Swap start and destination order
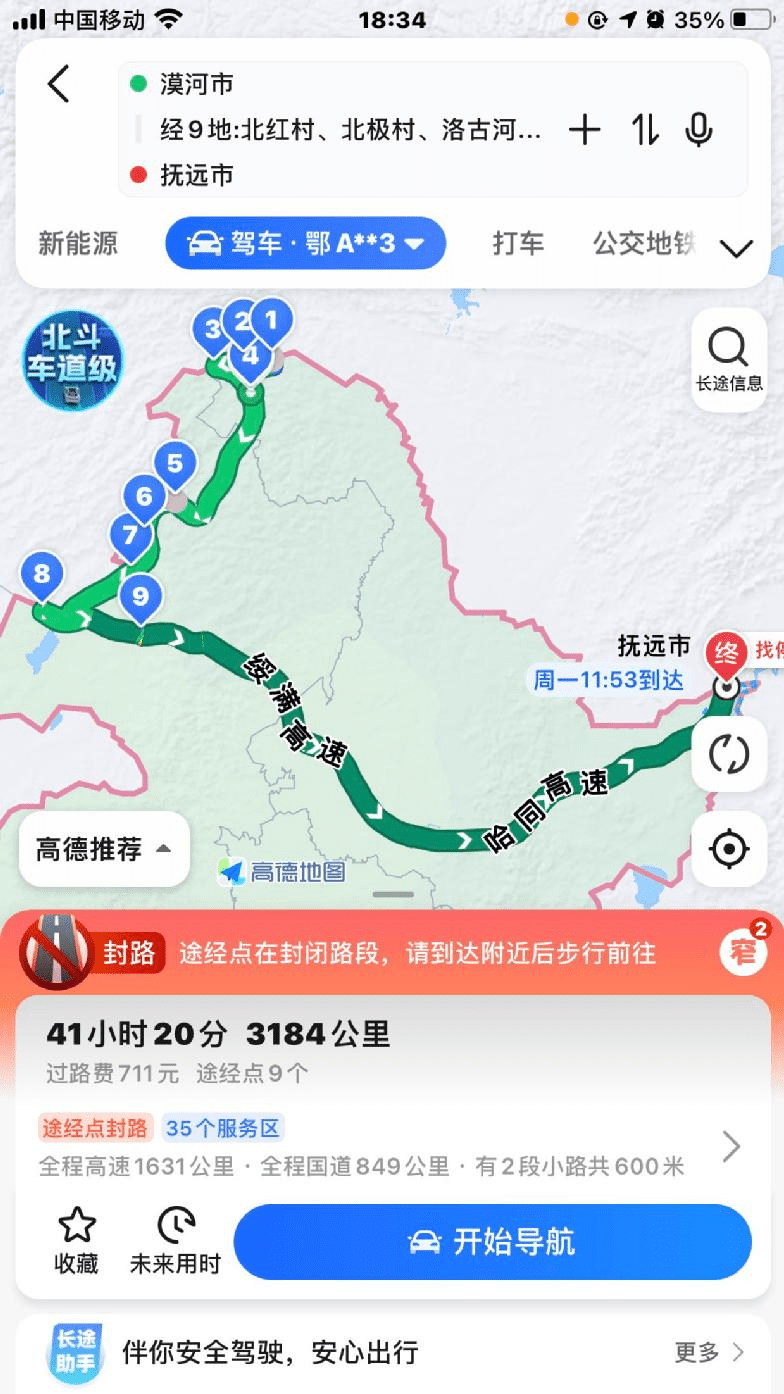784x1394 pixels. coord(645,130)
